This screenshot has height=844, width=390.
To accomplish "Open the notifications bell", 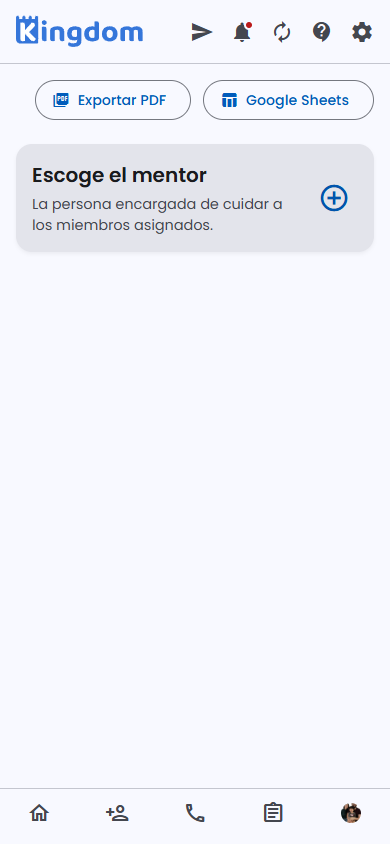I will tap(242, 32).
